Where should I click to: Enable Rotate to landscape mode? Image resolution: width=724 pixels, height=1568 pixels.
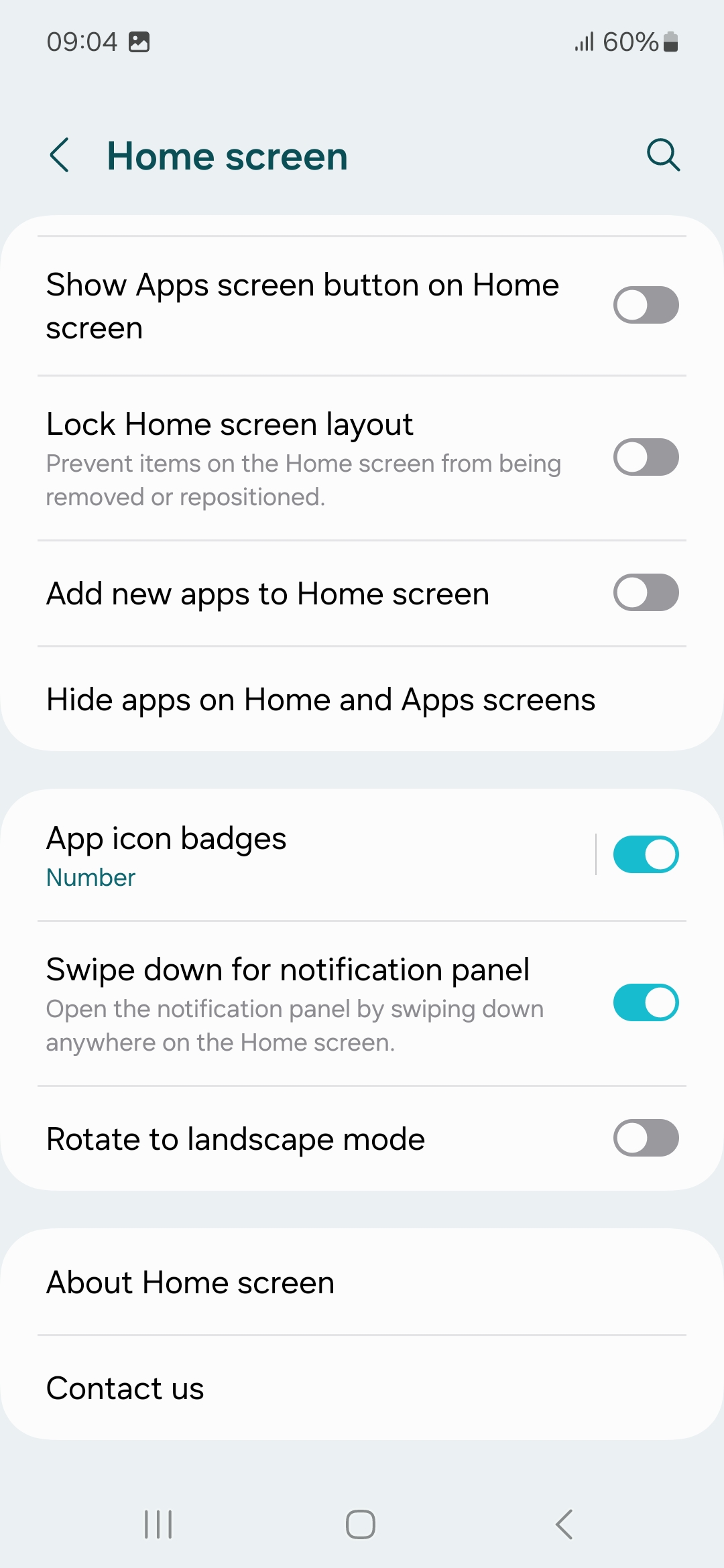point(646,1138)
